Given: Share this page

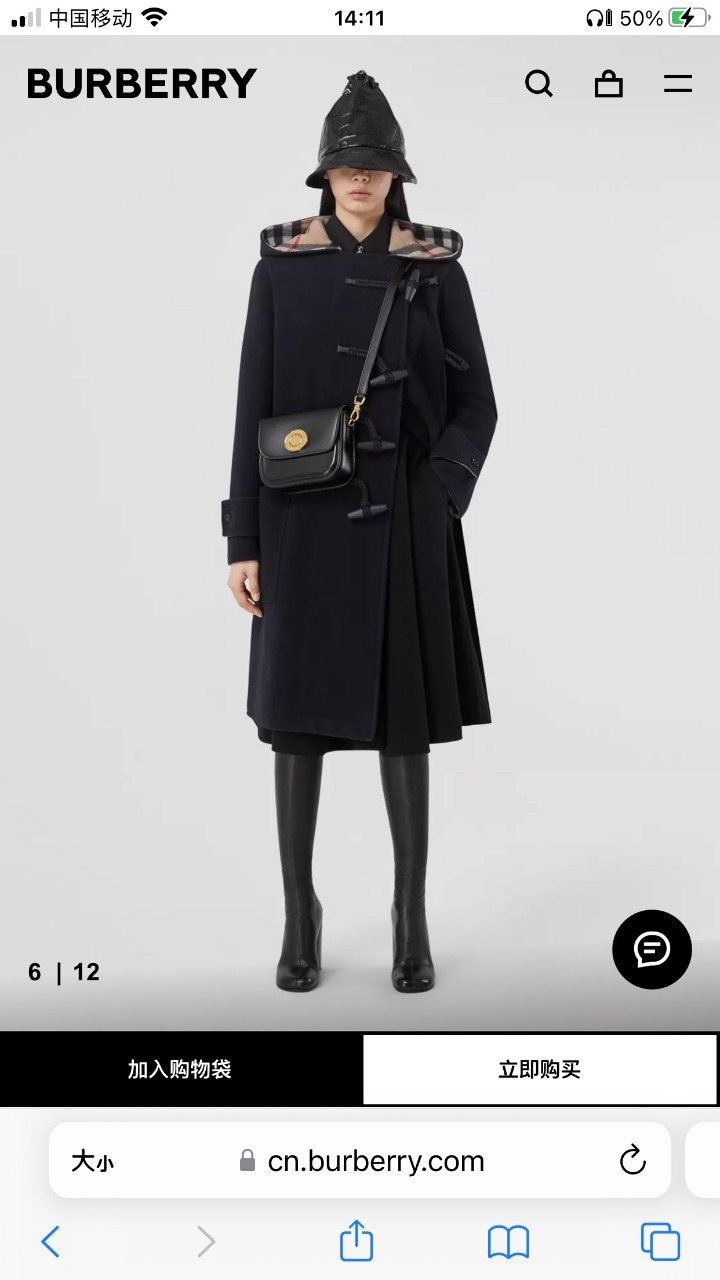Looking at the screenshot, I should click(x=356, y=1242).
